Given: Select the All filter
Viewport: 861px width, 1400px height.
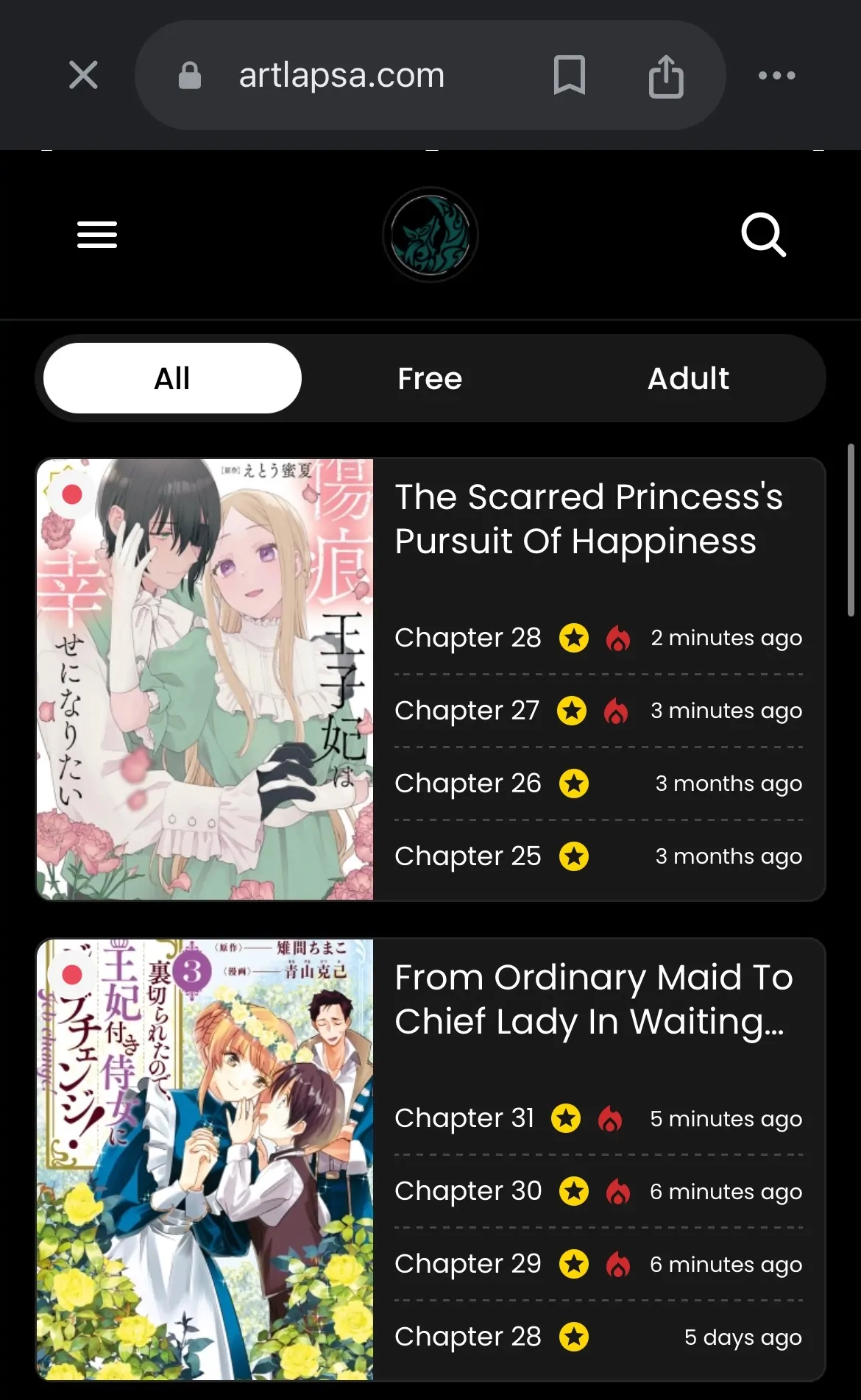Looking at the screenshot, I should pos(171,377).
